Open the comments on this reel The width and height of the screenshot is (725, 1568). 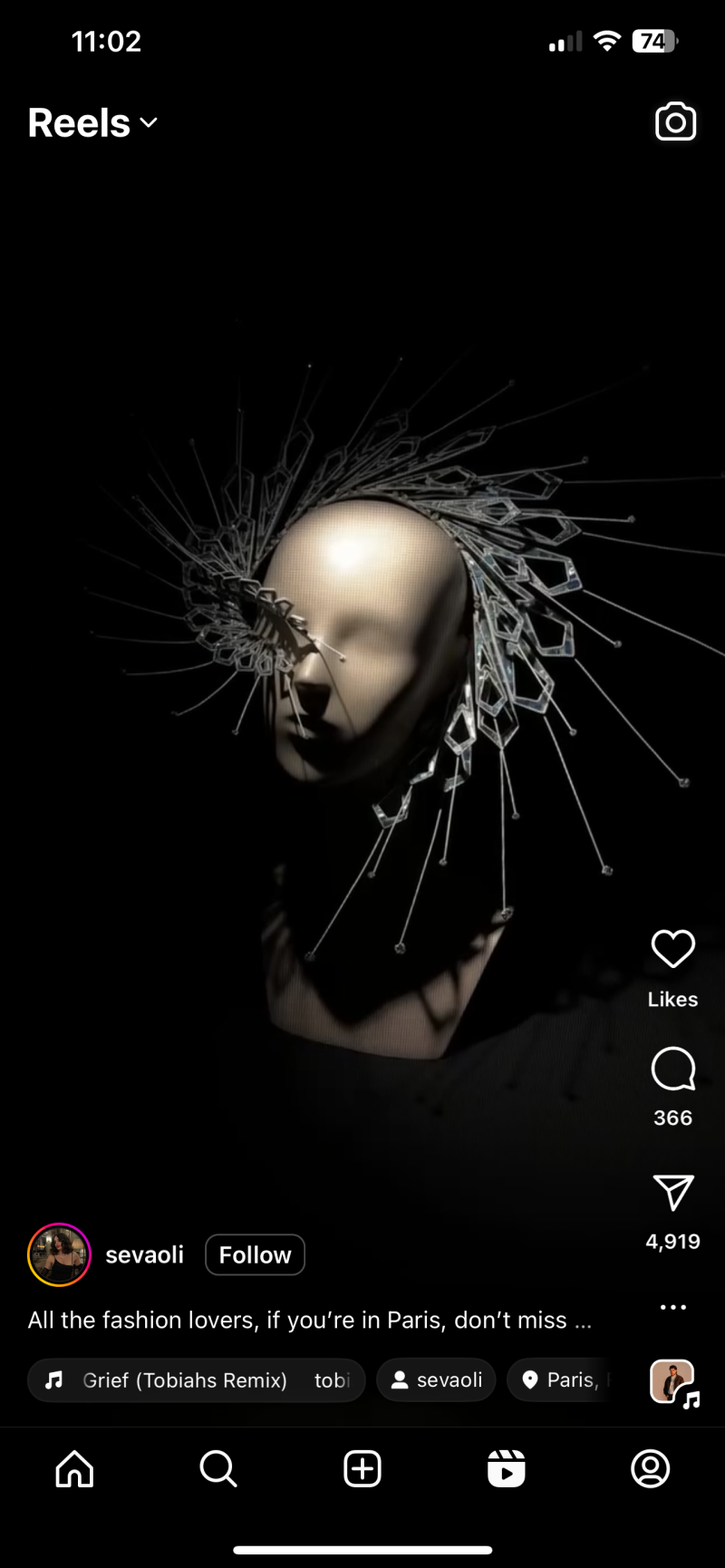pyautogui.click(x=672, y=1069)
